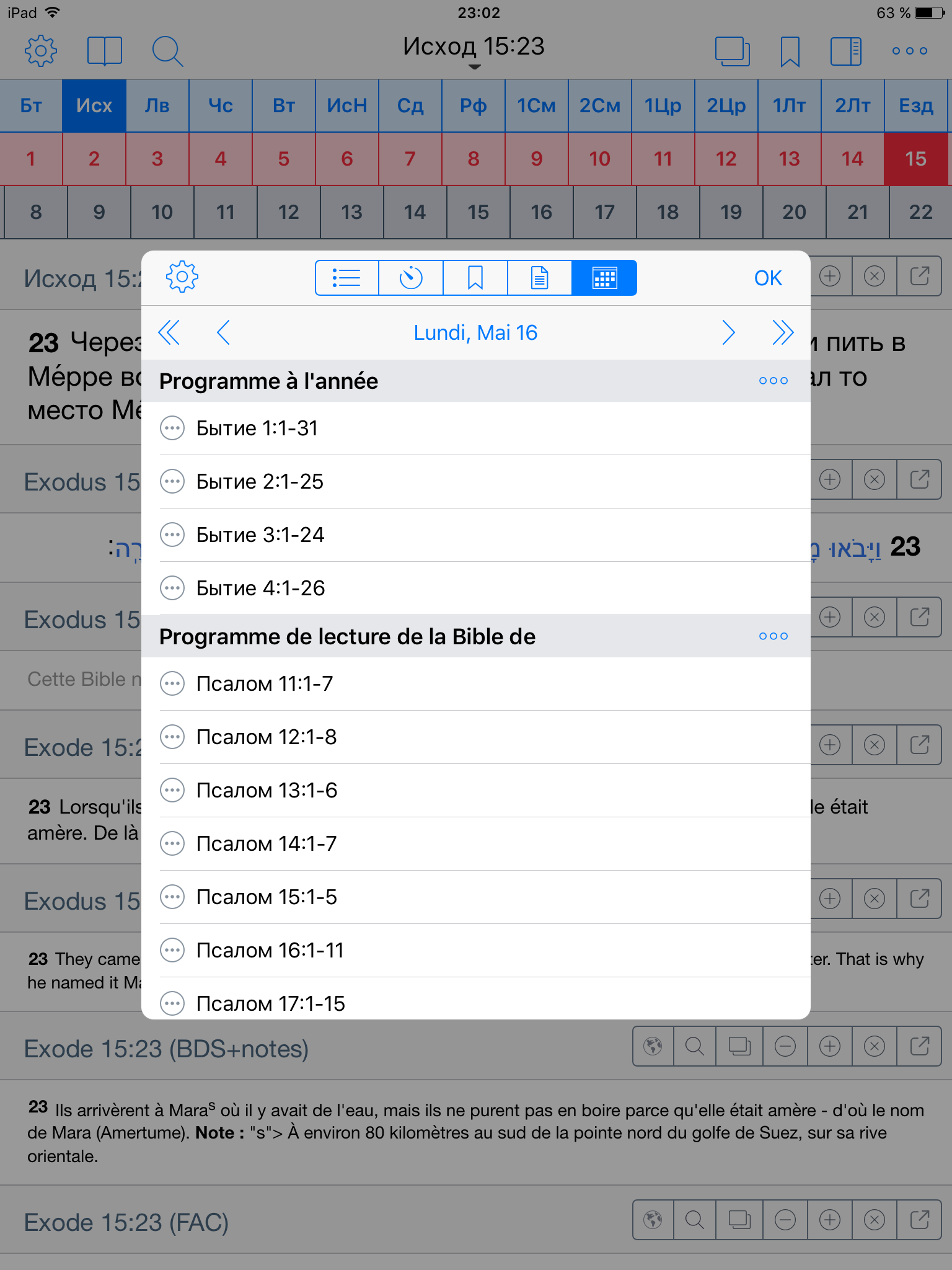The height and width of the screenshot is (1270, 952).
Task: Switch to the list view segment
Action: [x=346, y=278]
